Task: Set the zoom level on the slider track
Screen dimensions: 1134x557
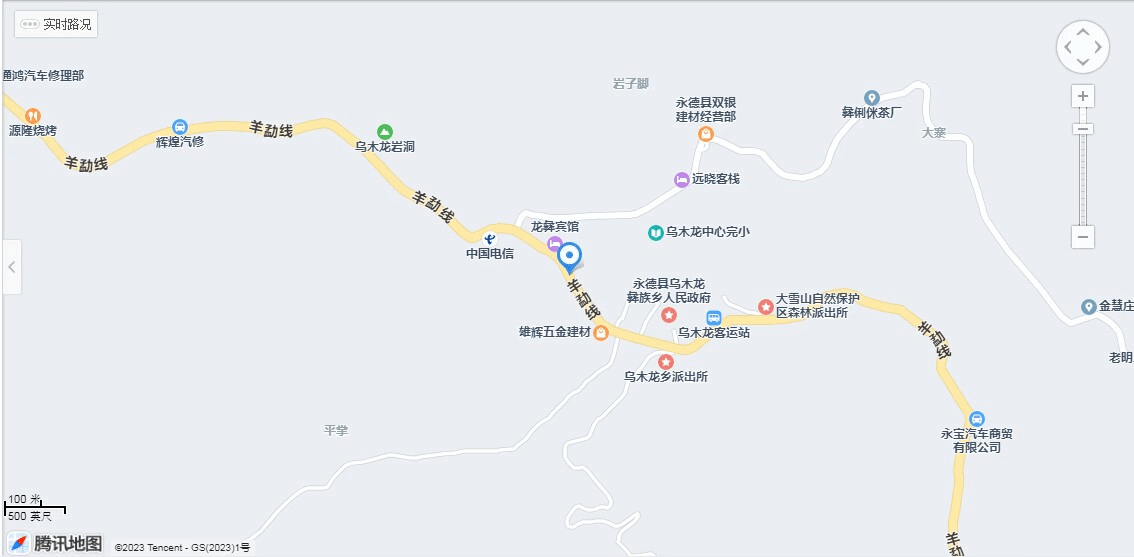Action: point(1083,175)
